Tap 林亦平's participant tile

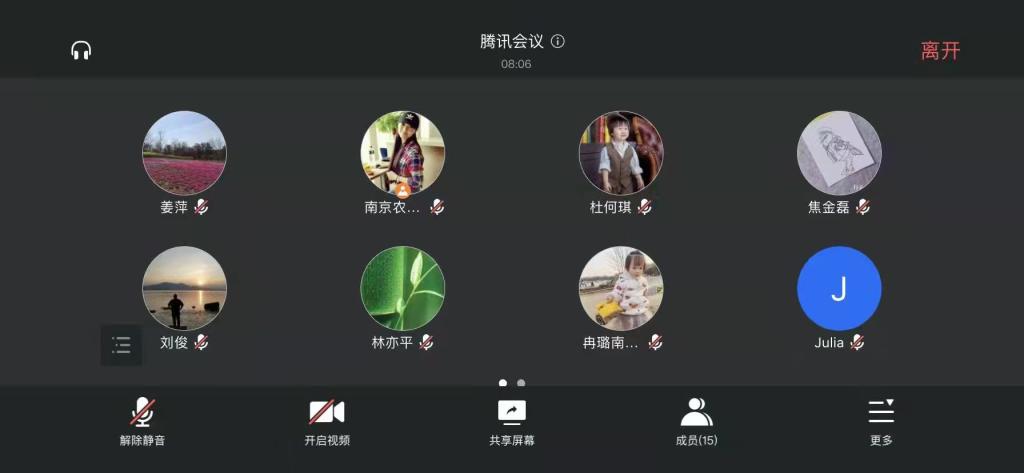(402, 288)
